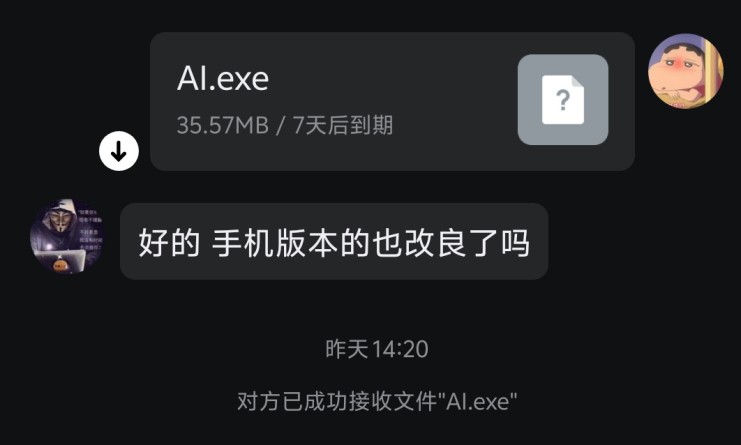Open the AI.exe file message

(392, 101)
